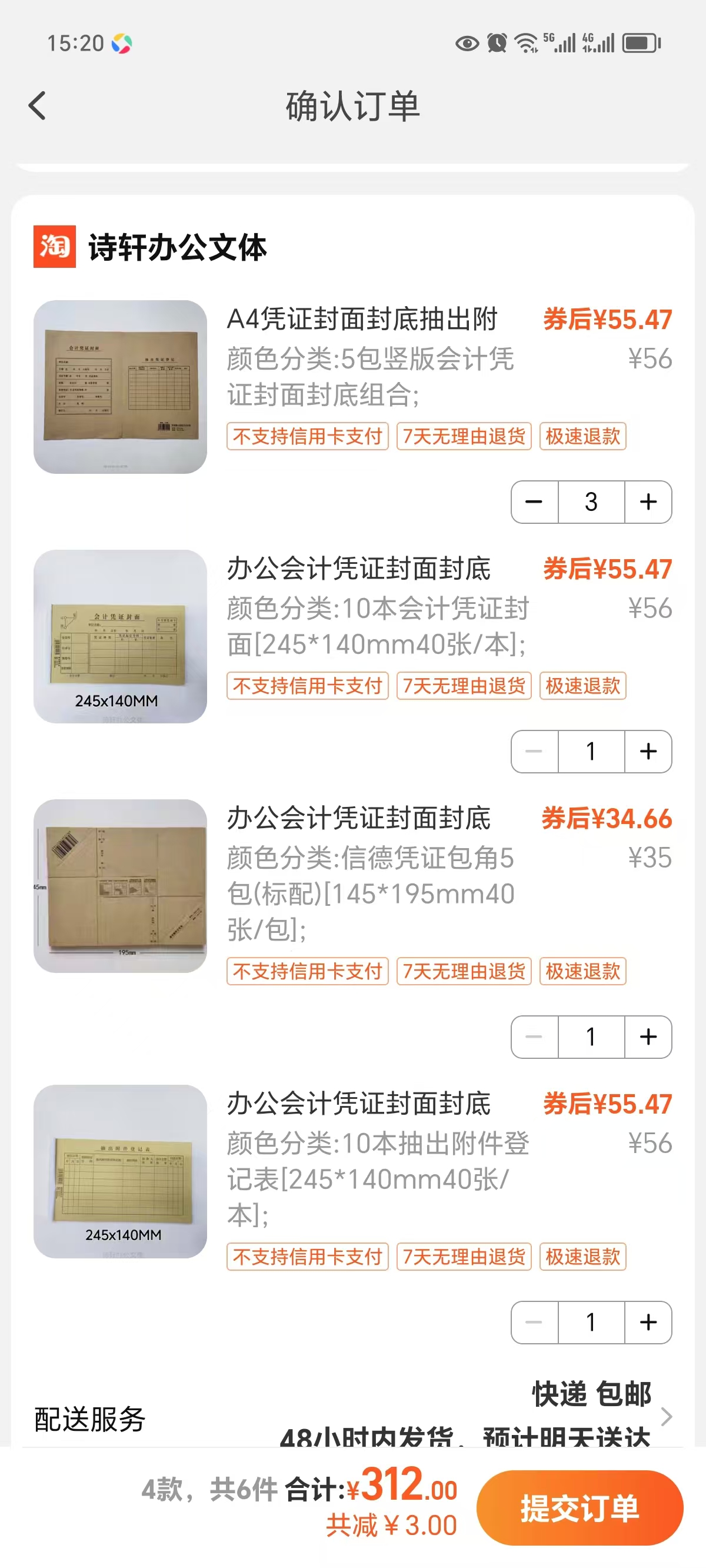Viewport: 706px width, 1568px height.
Task: Decrease quantity of A4凭证封面封底抽出附 item
Action: 534,502
